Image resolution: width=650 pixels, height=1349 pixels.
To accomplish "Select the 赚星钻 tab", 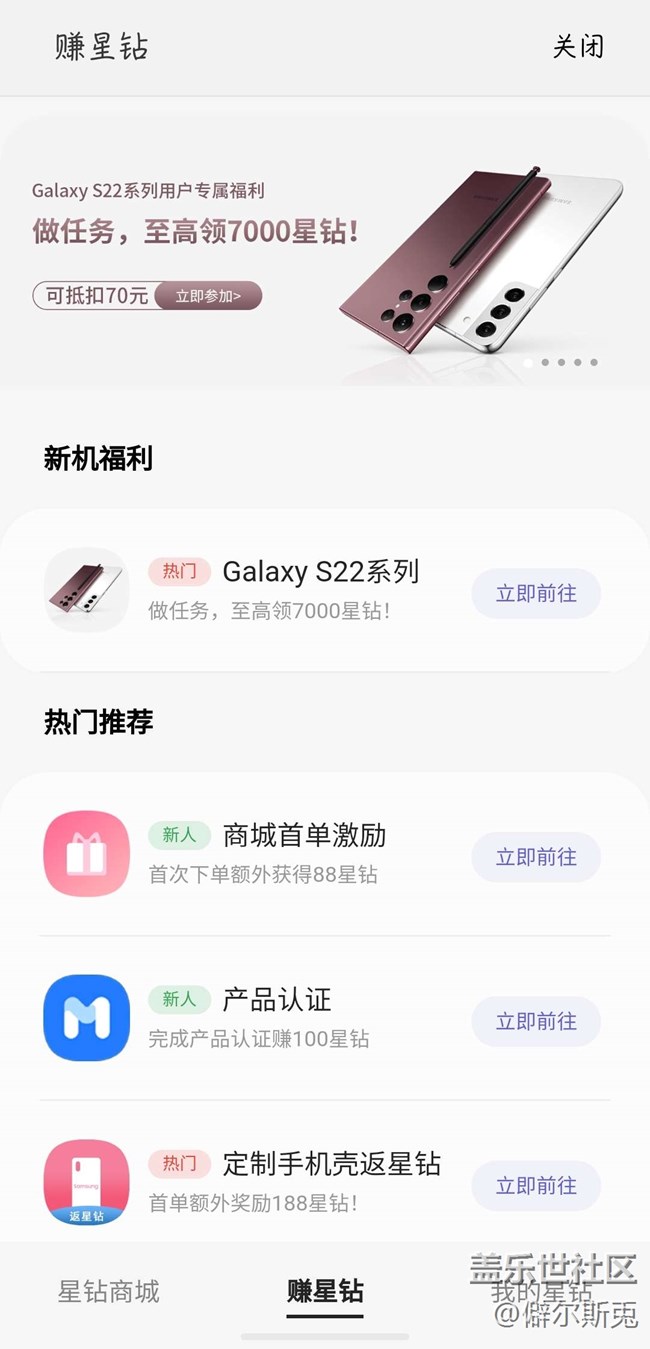I will 325,1292.
